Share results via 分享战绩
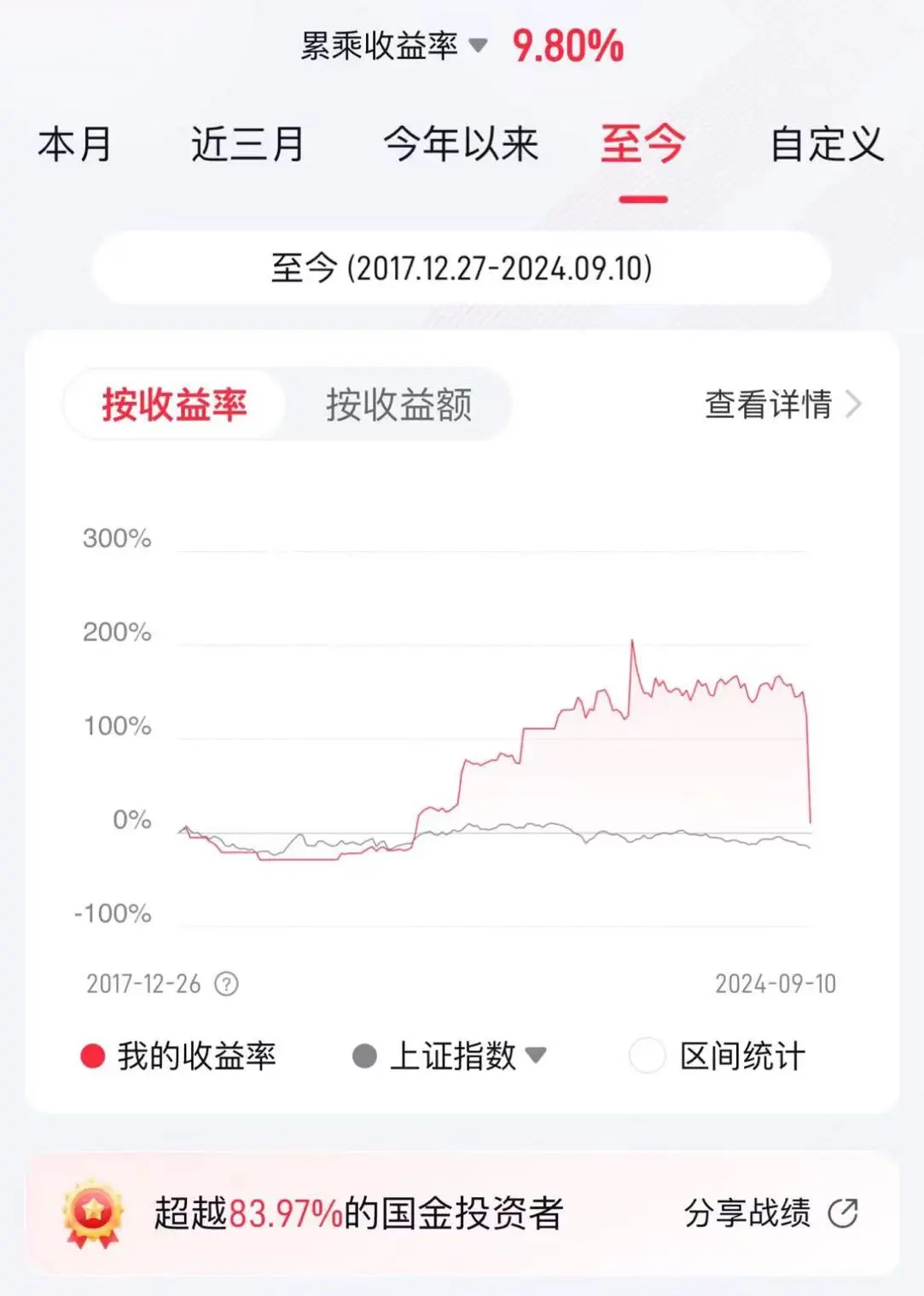This screenshot has width=924, height=1296. (770, 1212)
